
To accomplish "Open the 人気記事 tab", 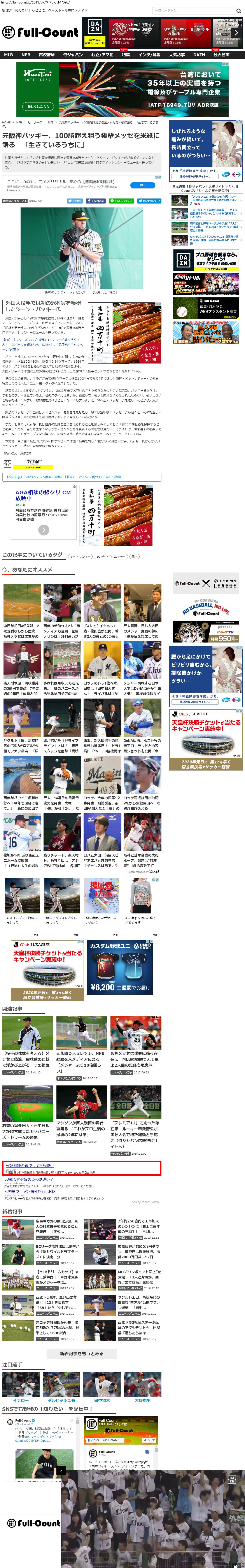I will click(x=177, y=55).
